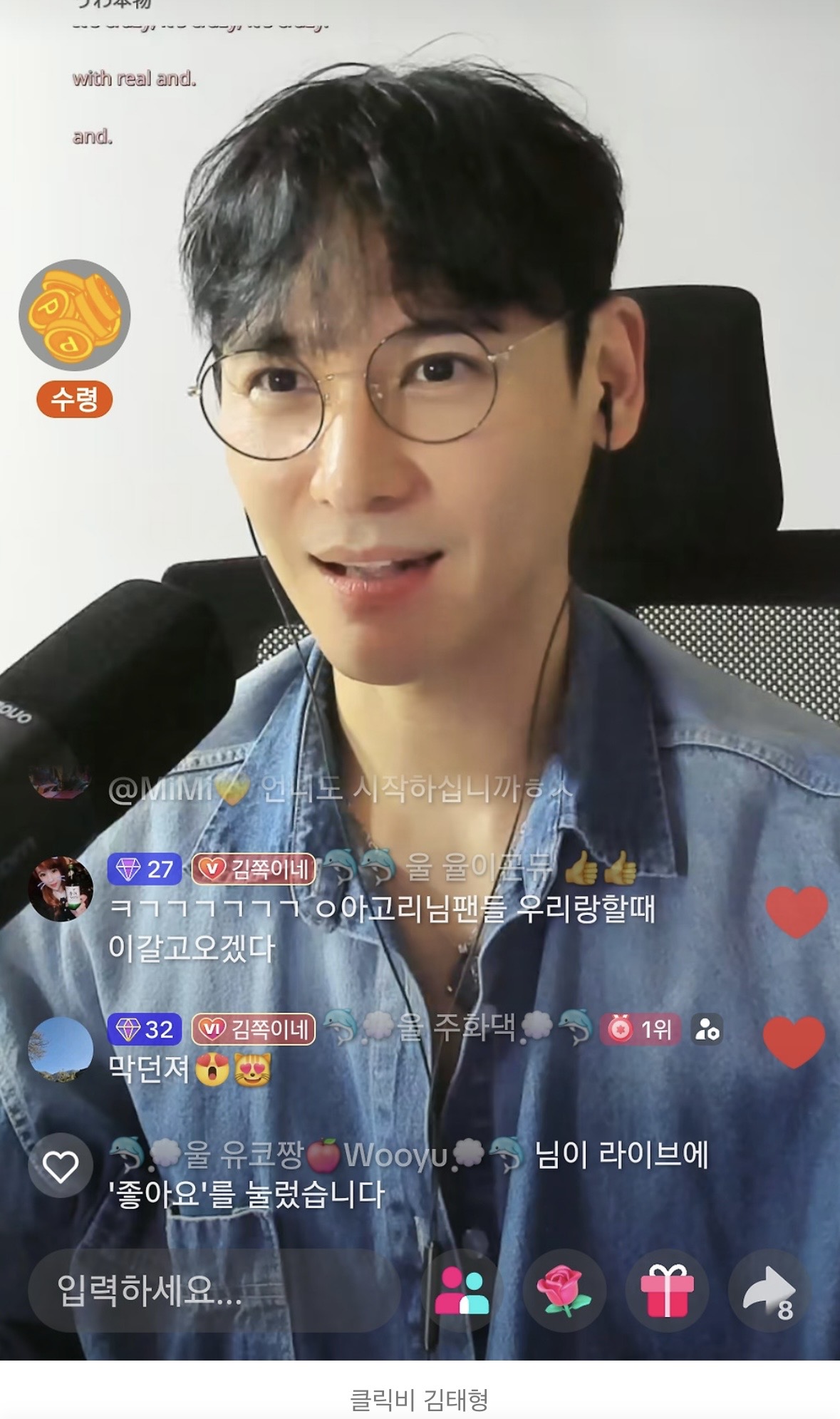
Task: Send a rose to the streamer
Action: pos(564,1291)
